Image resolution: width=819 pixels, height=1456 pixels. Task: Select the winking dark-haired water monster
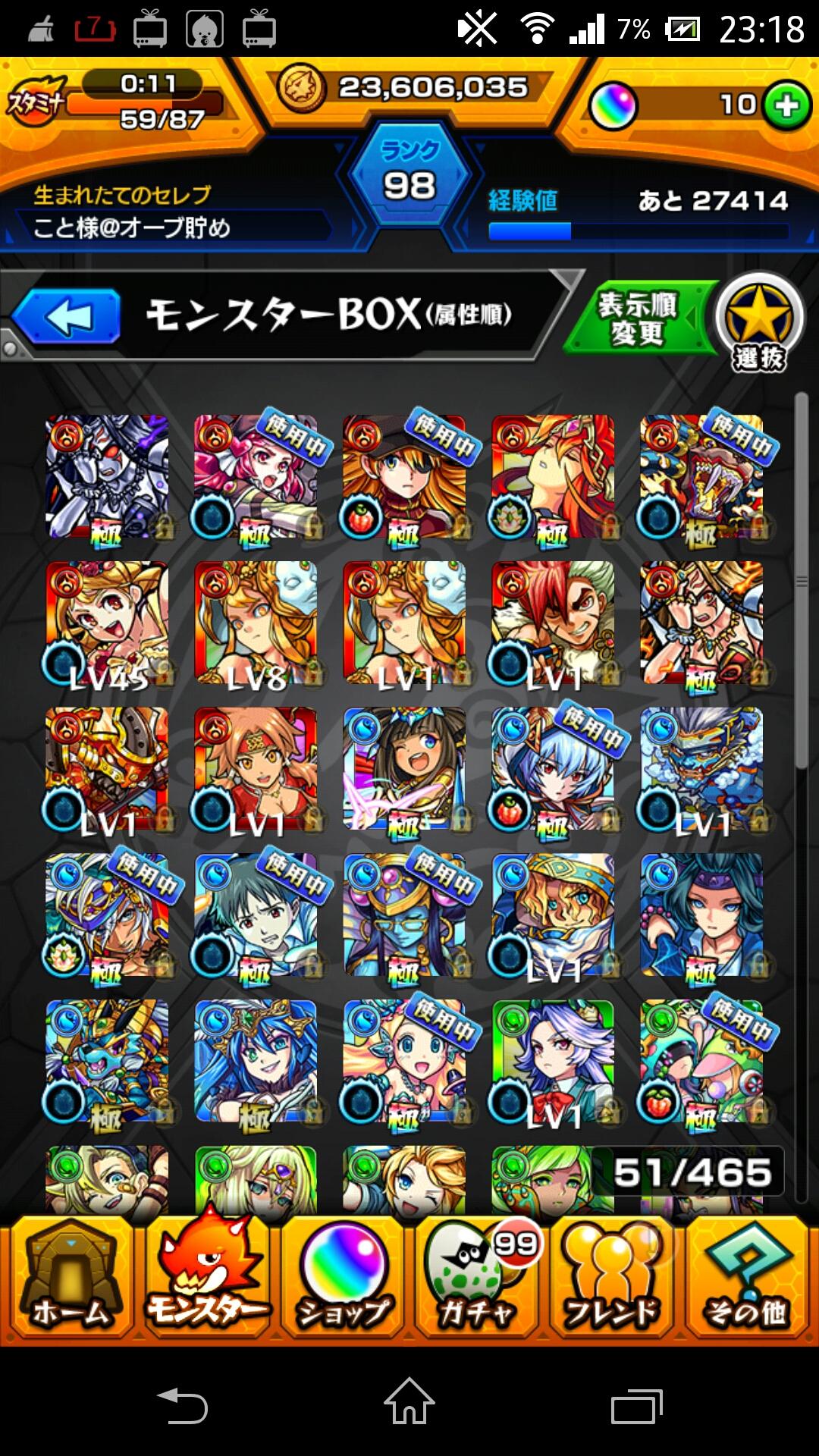click(404, 769)
